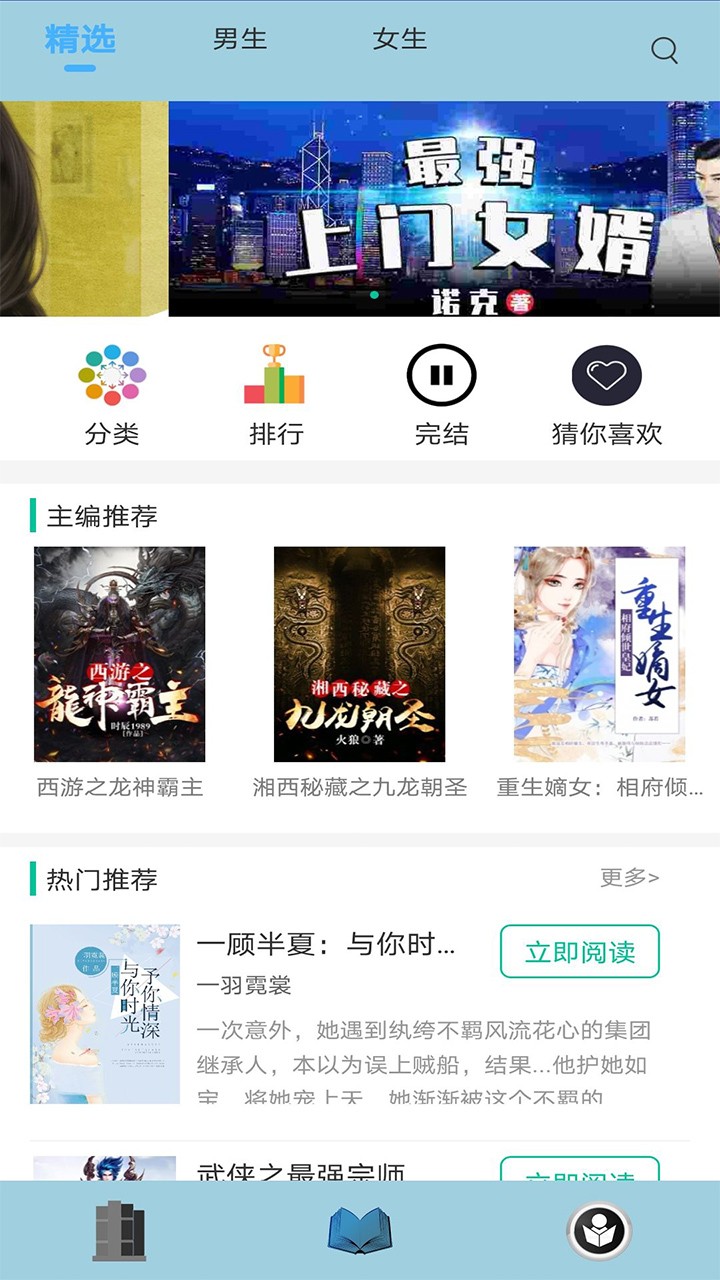Switch to the 女生 tab
This screenshot has height=1280, width=720.
[x=399, y=40]
